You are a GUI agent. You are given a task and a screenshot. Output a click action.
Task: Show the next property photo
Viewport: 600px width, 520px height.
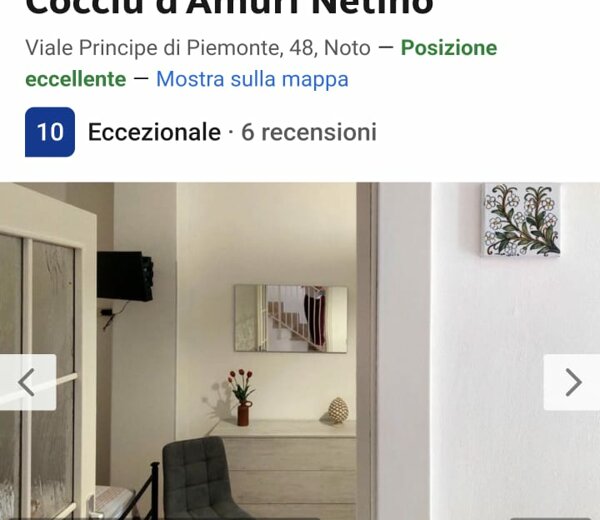click(x=572, y=382)
